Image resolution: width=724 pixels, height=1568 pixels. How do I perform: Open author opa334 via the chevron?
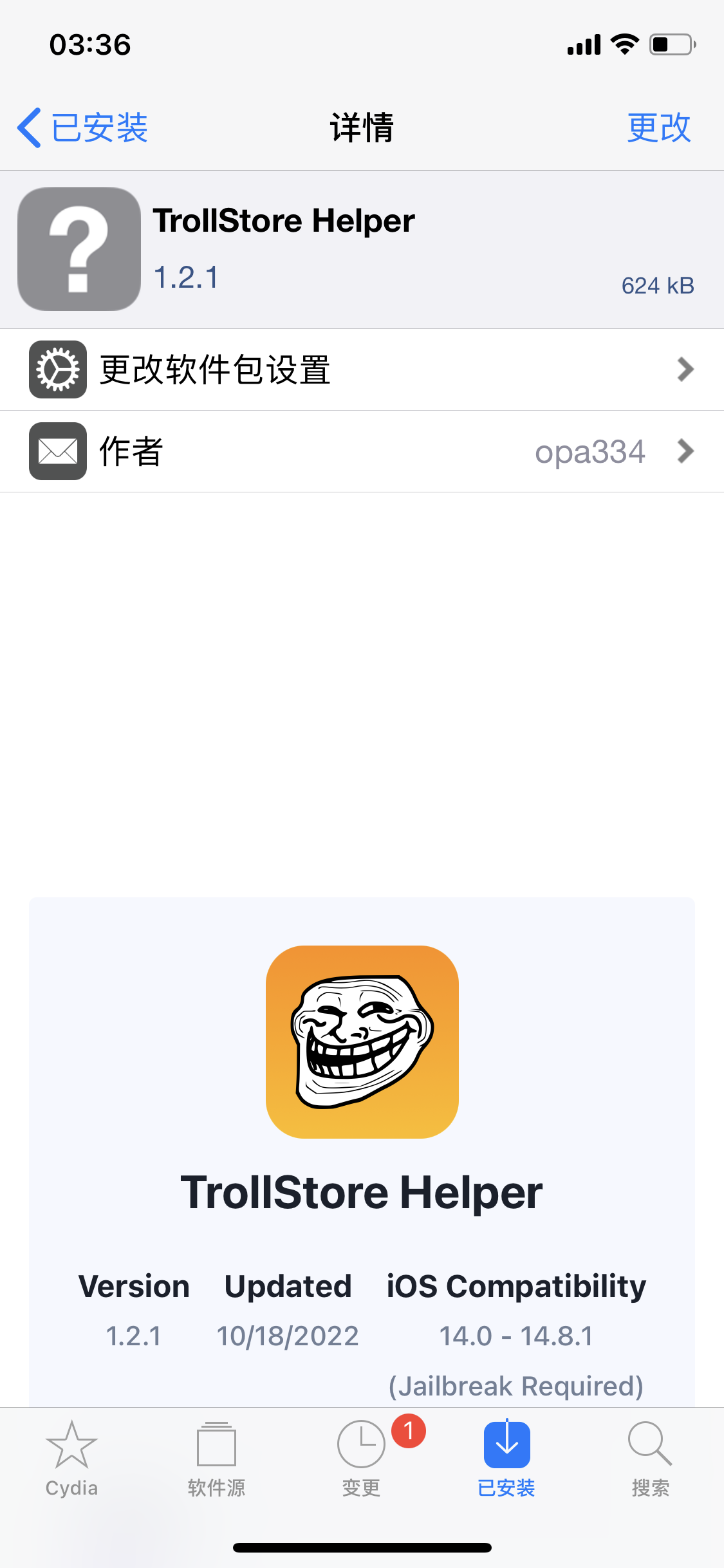click(685, 451)
